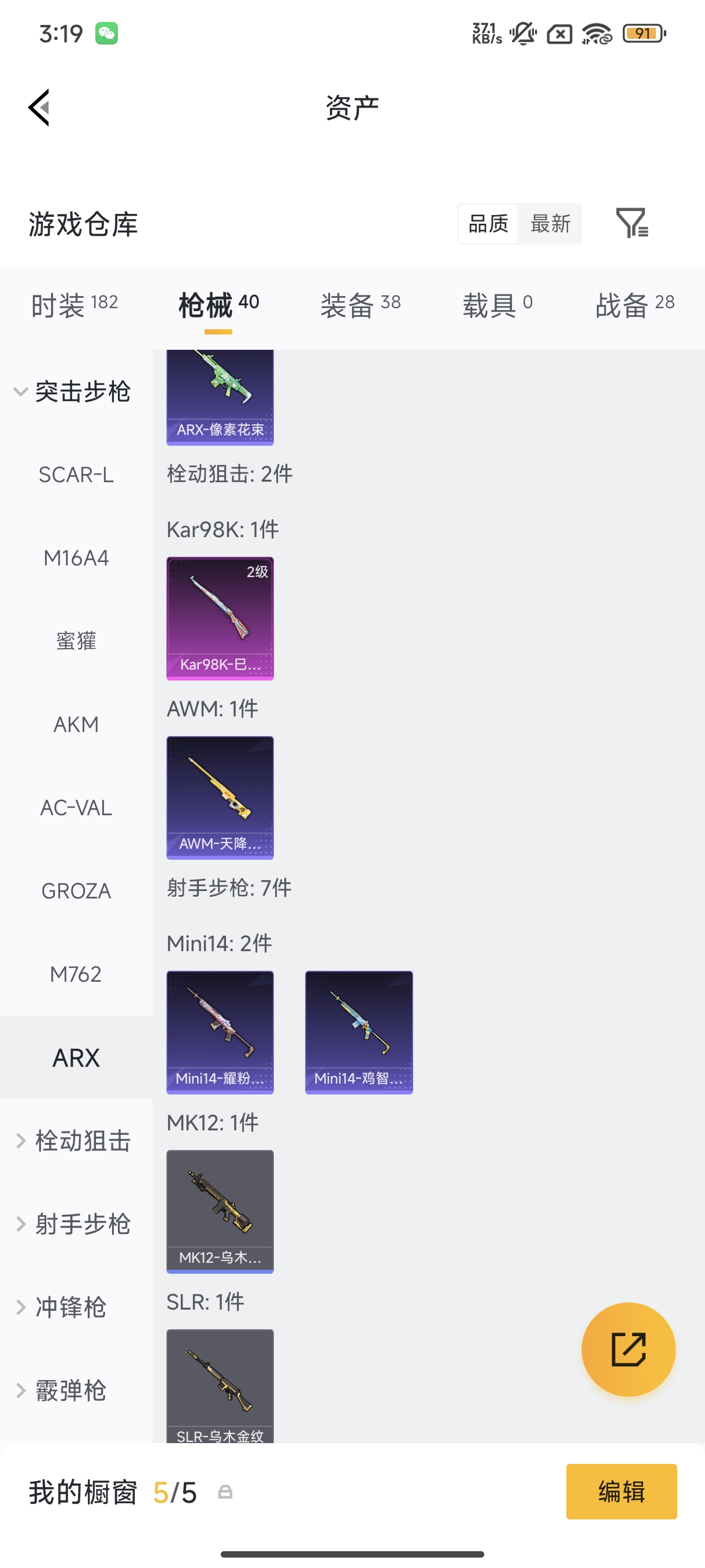Open the Kar98K level-2 purple skin card
Viewport: 705px width, 1568px height.
pyautogui.click(x=220, y=619)
